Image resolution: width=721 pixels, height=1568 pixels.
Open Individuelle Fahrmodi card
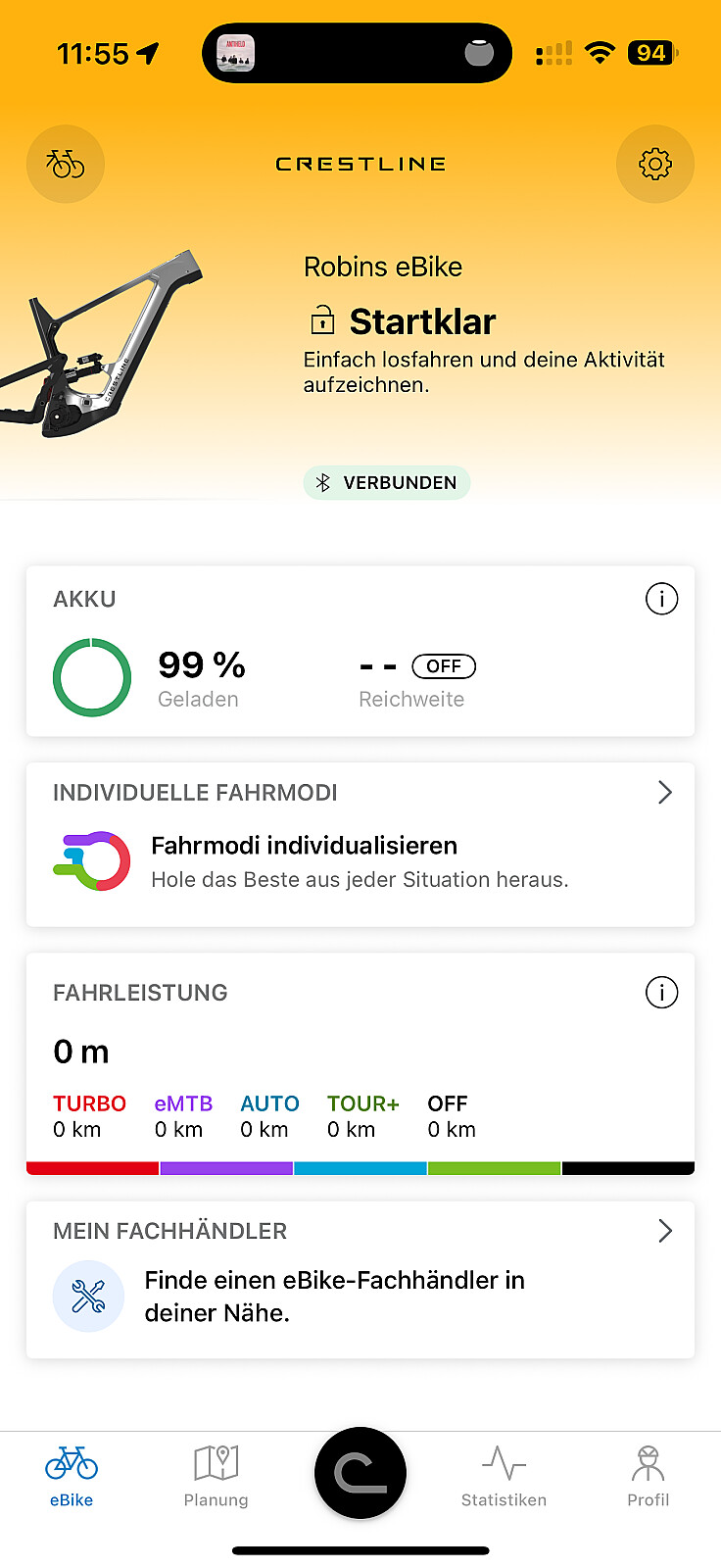tap(360, 845)
